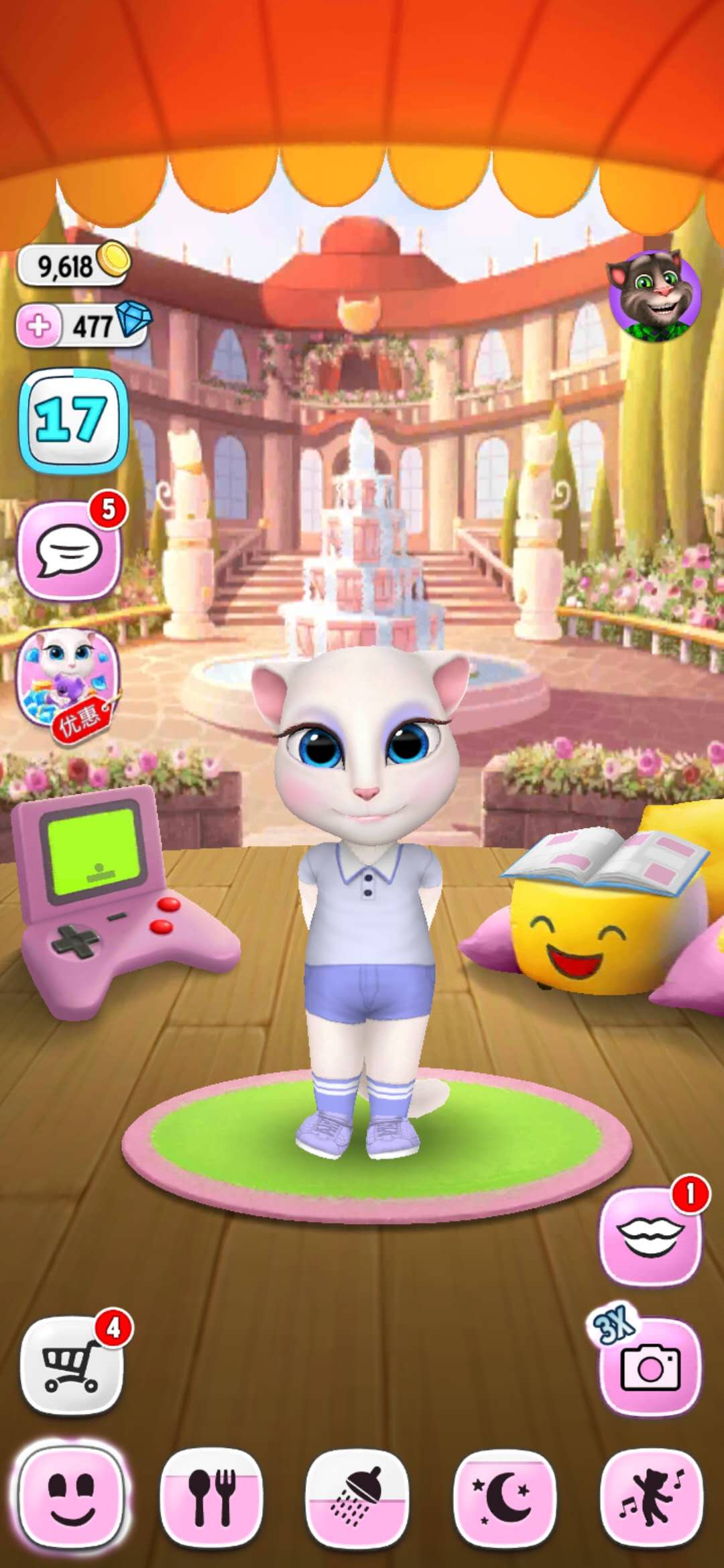The width and height of the screenshot is (724, 1568).
Task: Take a photo with the camera button
Action: pyautogui.click(x=650, y=1367)
